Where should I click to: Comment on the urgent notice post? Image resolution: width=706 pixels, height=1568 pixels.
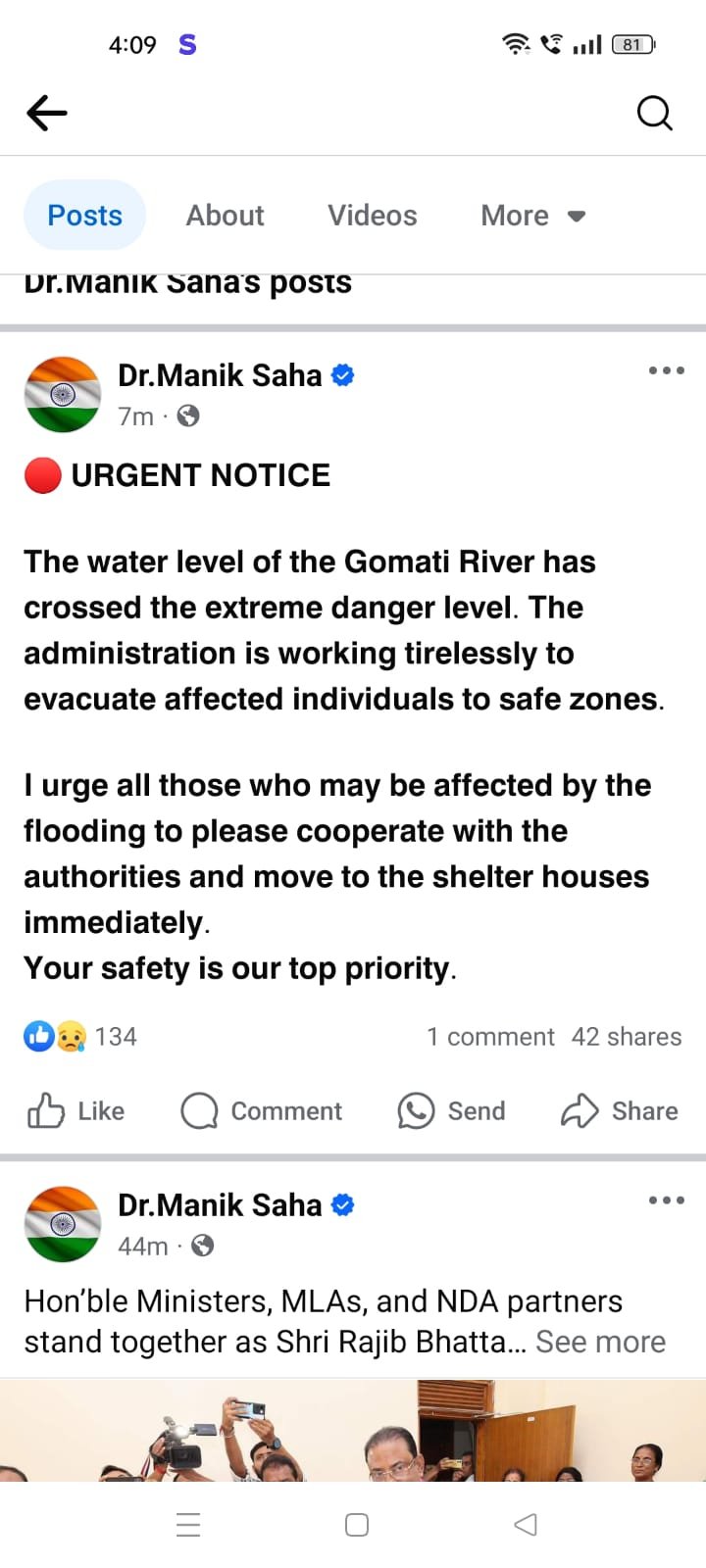[262, 1110]
